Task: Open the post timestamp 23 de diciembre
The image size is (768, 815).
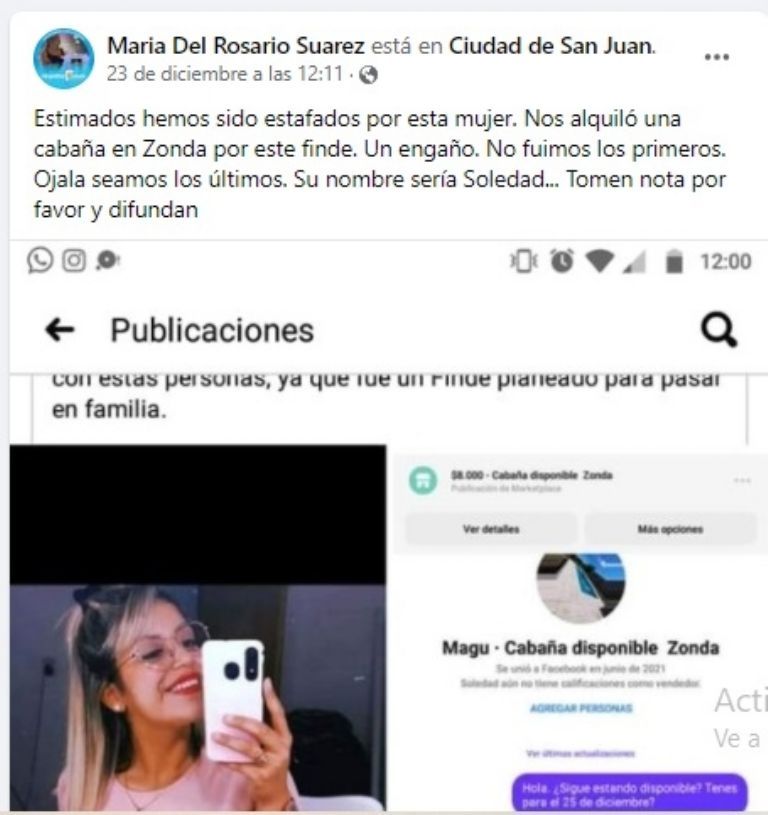Action: (229, 73)
